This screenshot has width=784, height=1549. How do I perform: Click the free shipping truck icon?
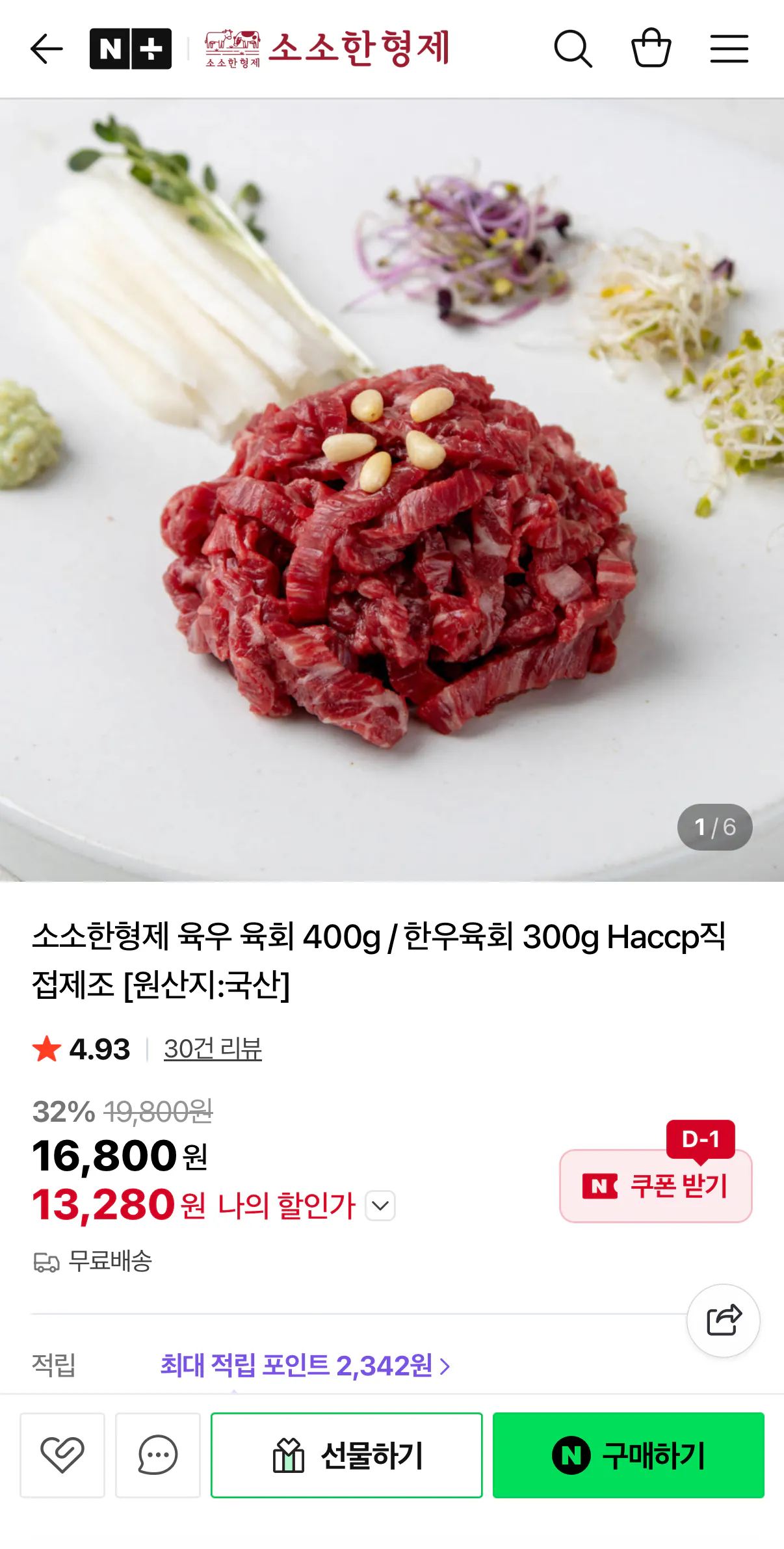coord(46,1260)
